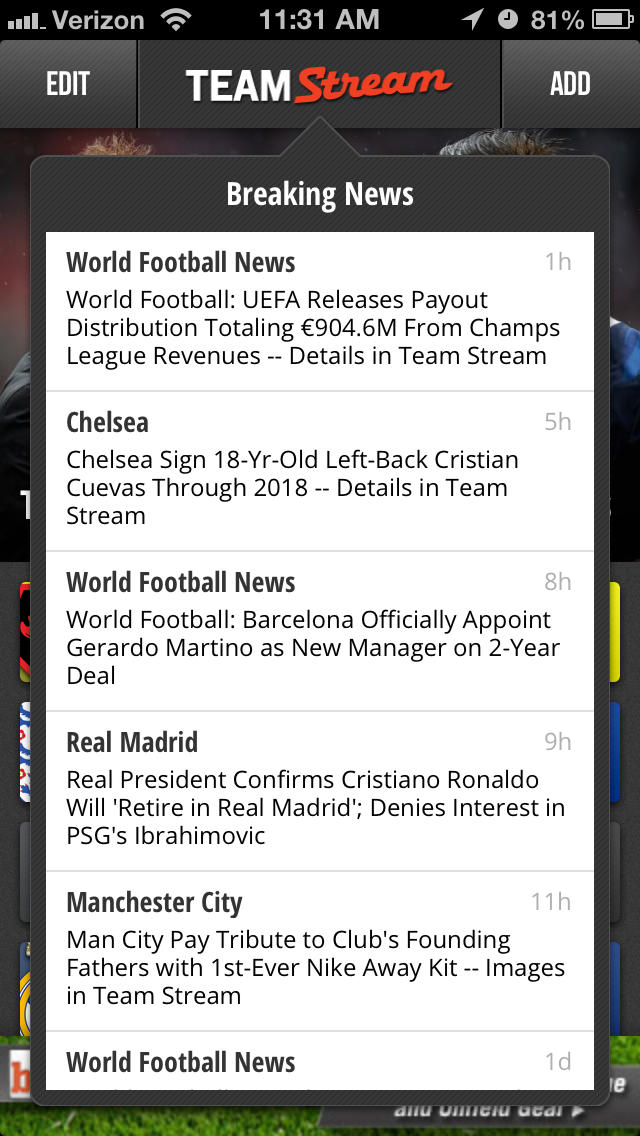The width and height of the screenshot is (640, 1136).
Task: Open the Chelsea Cristian Cuevas signing story
Action: (x=319, y=472)
